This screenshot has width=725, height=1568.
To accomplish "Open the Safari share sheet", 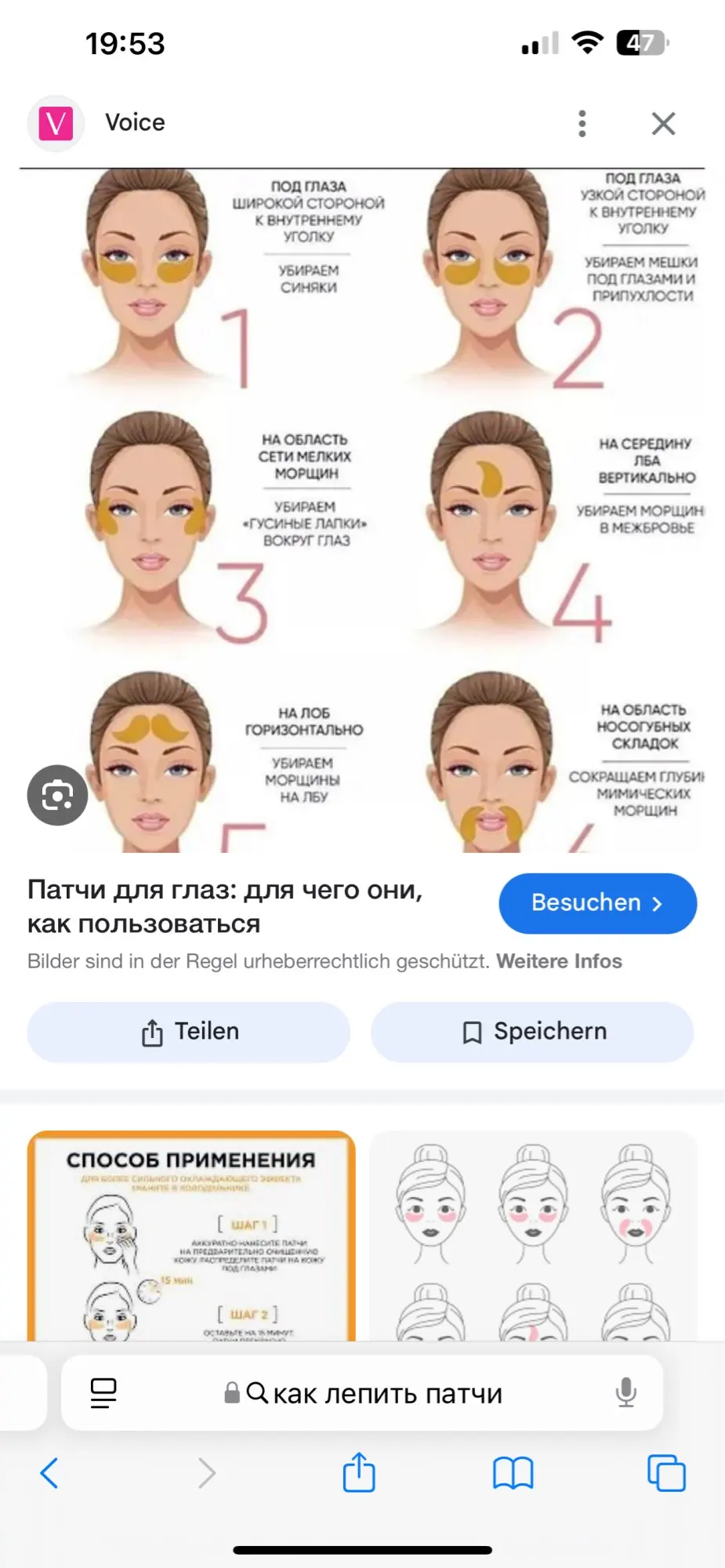I will coord(359,1472).
